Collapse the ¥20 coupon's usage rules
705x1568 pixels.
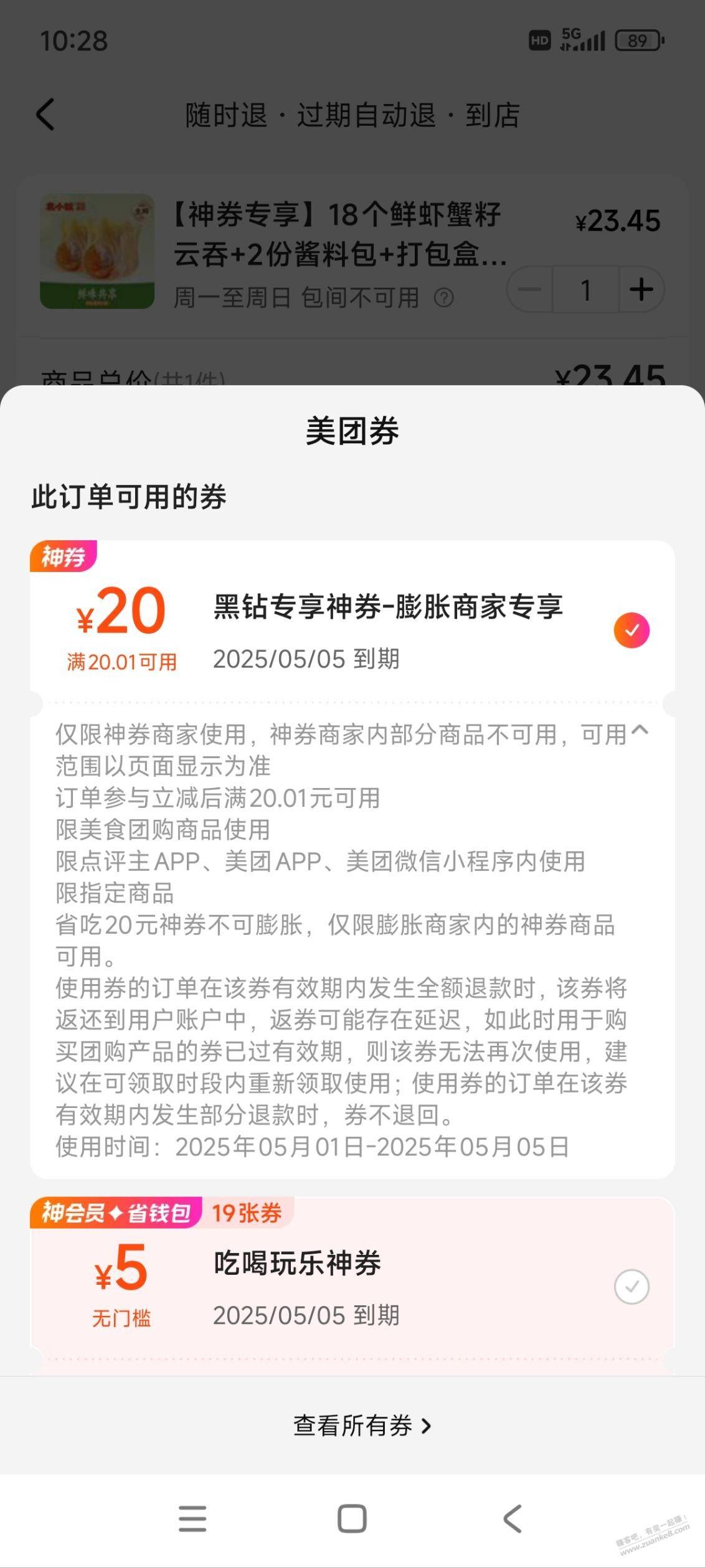tap(640, 731)
